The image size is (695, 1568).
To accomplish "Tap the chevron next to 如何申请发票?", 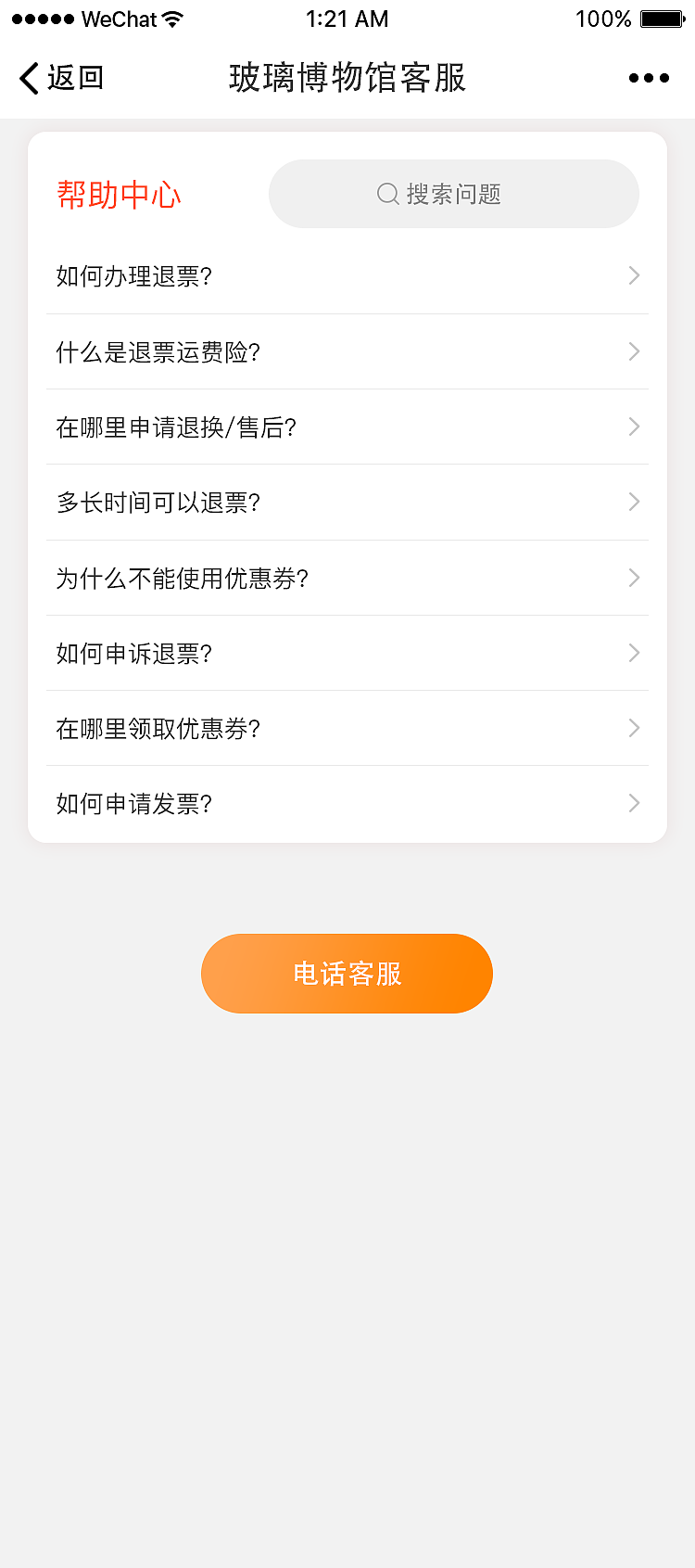I will tap(634, 803).
